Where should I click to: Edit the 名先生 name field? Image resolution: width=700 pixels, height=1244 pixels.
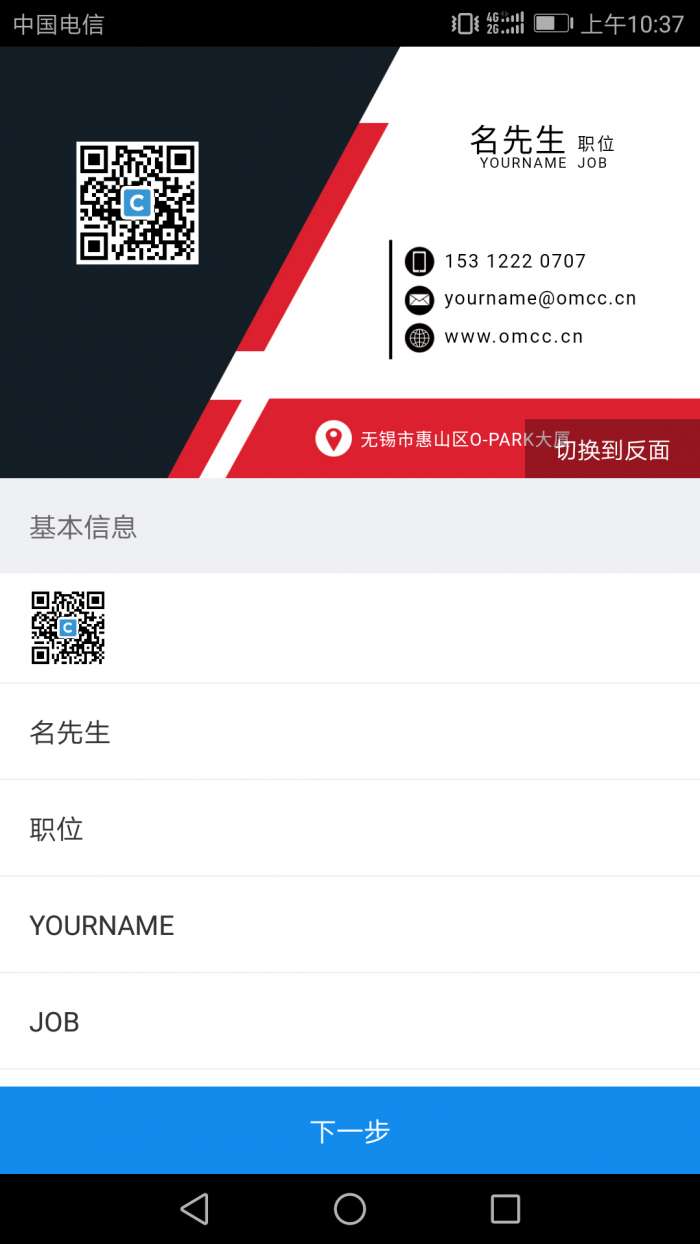(x=350, y=732)
